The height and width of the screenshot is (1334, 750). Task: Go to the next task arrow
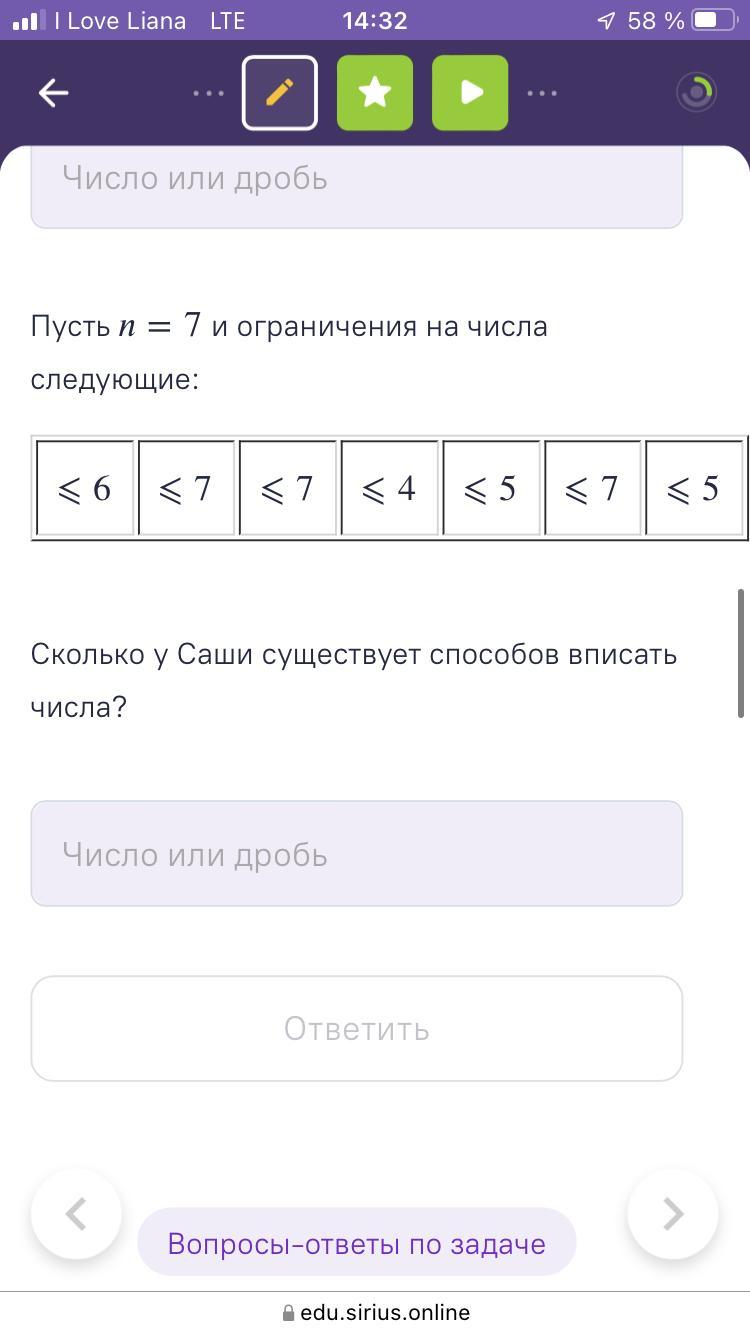point(672,1214)
